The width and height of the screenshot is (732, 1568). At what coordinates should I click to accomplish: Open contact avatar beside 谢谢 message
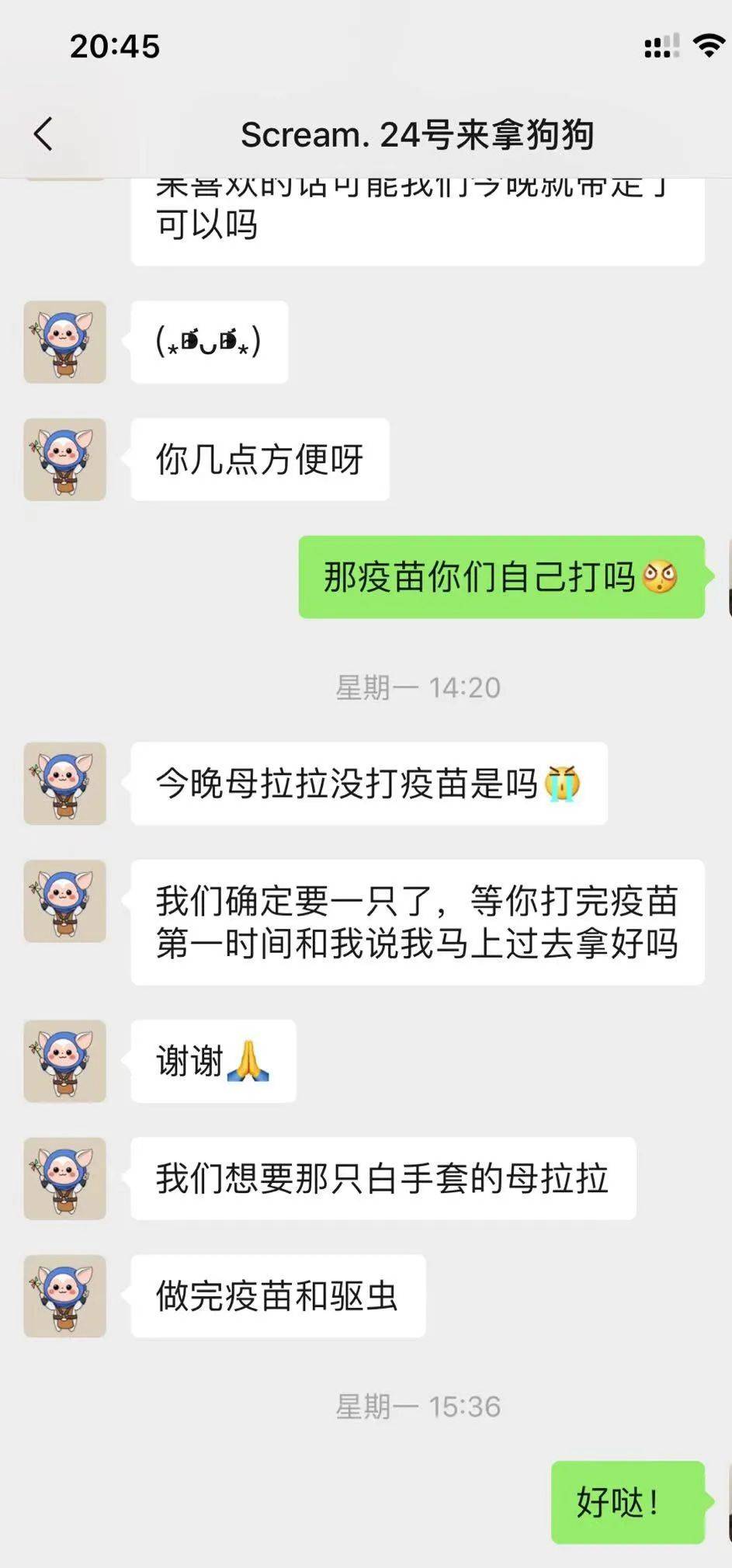point(64,1060)
